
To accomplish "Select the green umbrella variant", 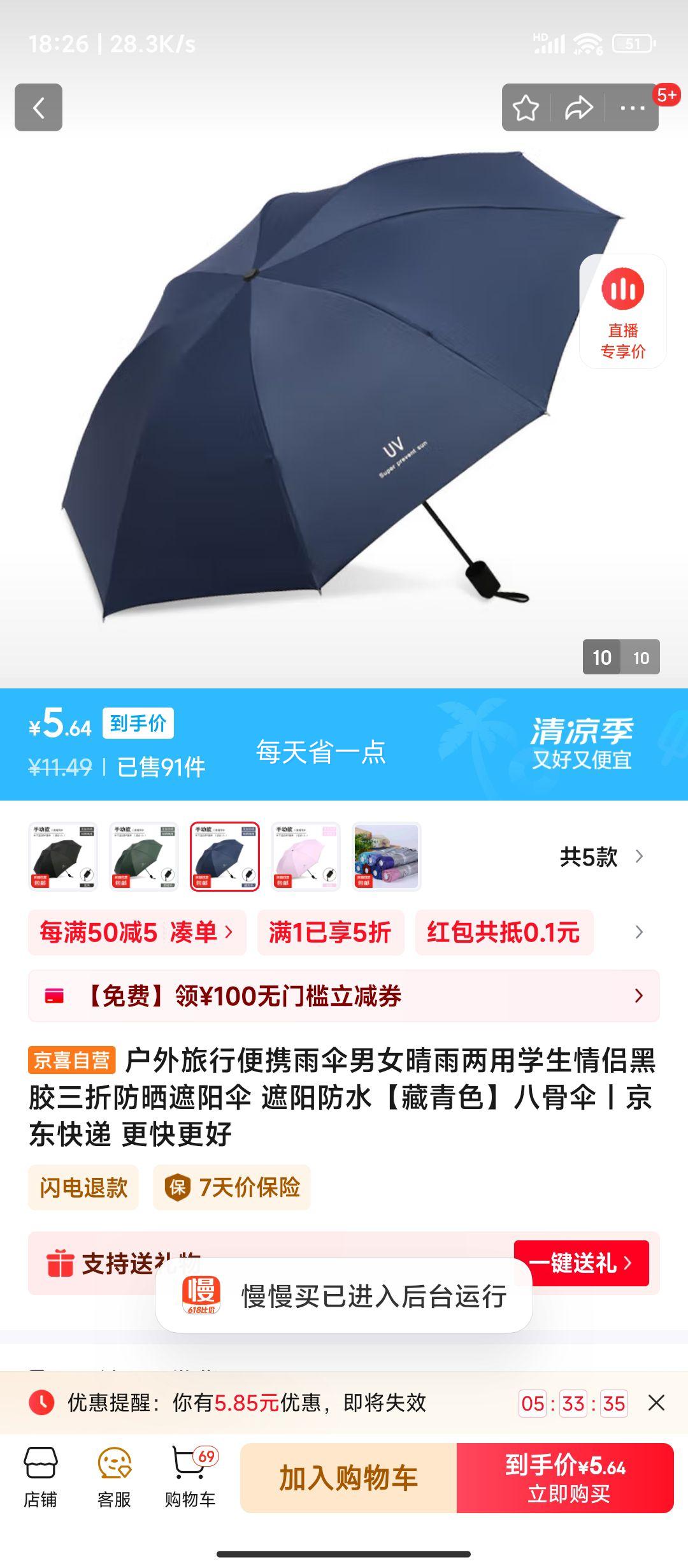I will tap(143, 856).
